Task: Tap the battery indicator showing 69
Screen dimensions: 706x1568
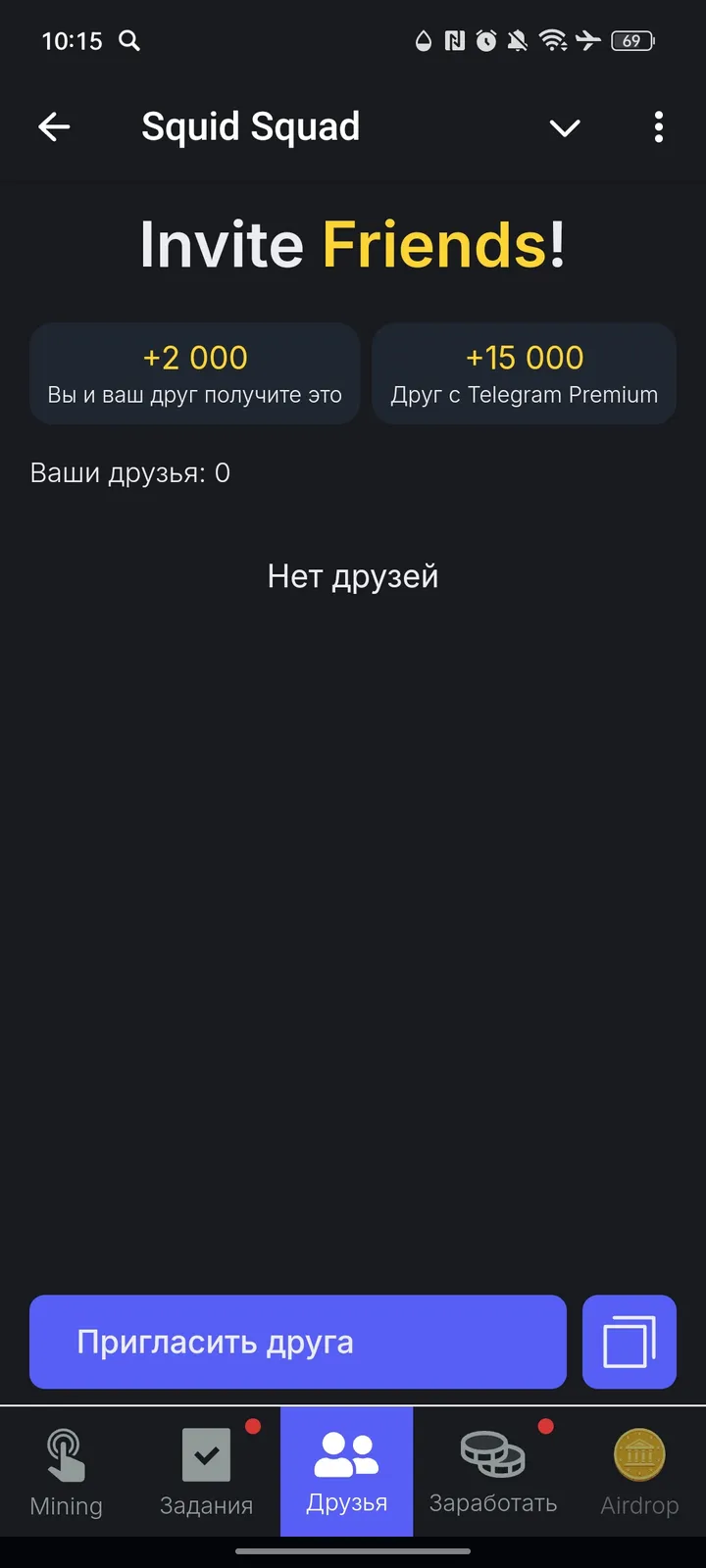Action: click(x=631, y=41)
